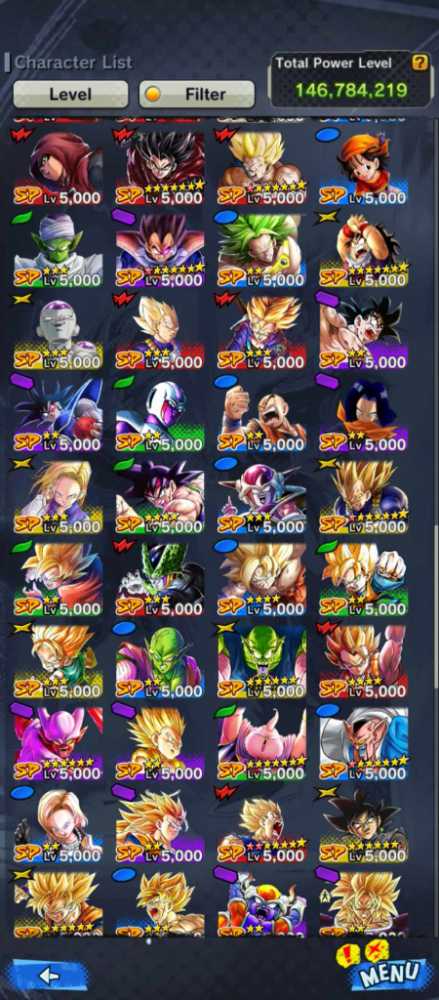Open the blue Krillin character card
This screenshot has height=1000, width=439.
tap(262, 414)
